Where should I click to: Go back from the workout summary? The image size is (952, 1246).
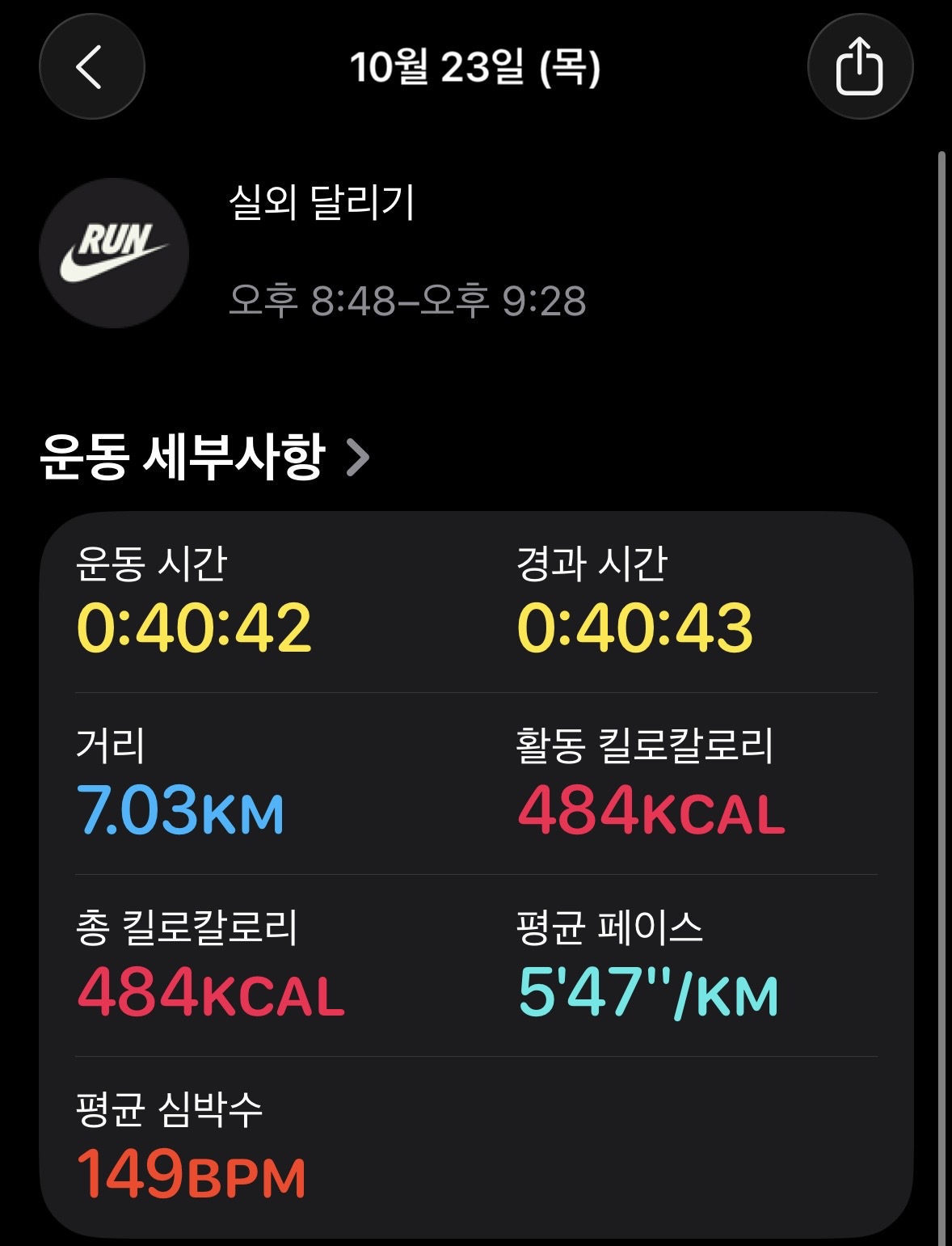[x=91, y=67]
